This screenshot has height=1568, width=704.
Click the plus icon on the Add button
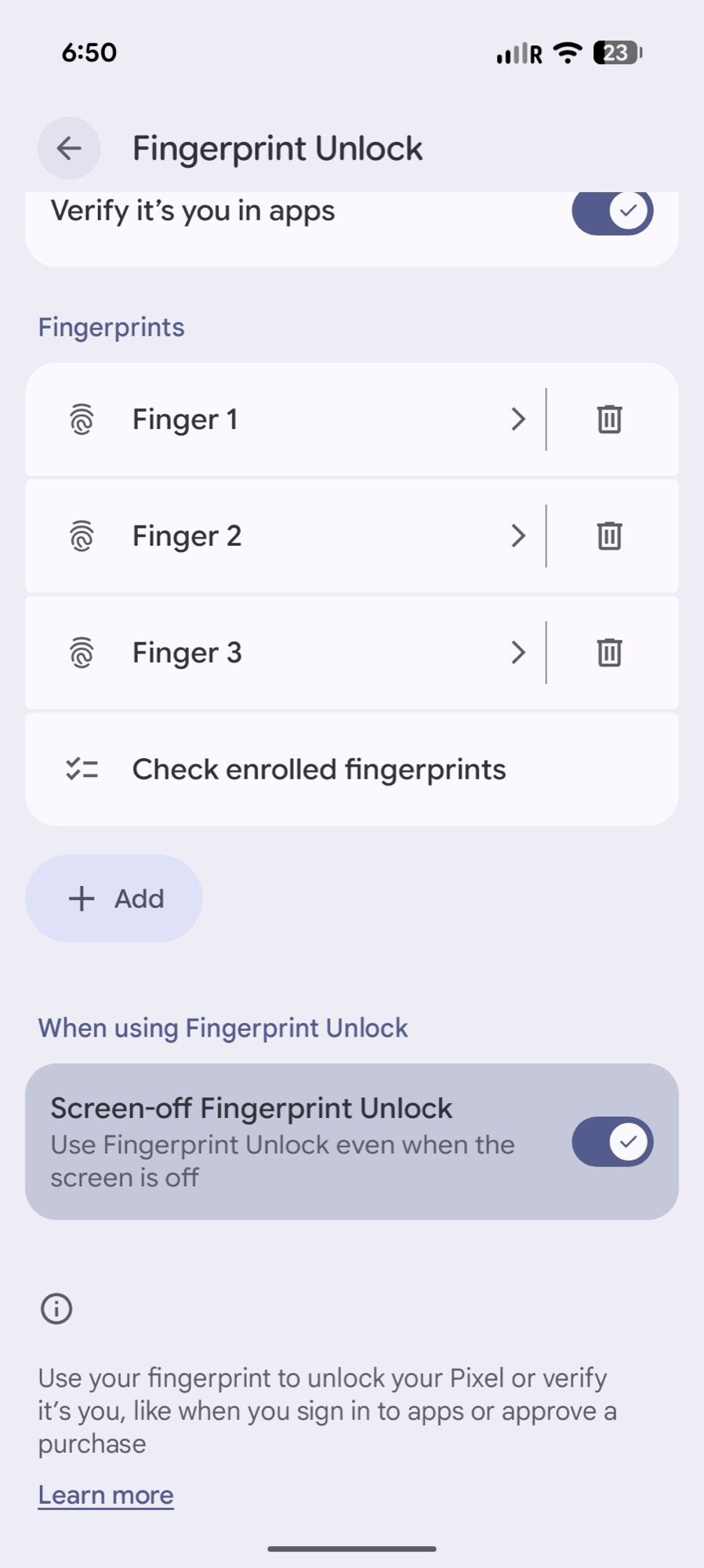[x=82, y=898]
